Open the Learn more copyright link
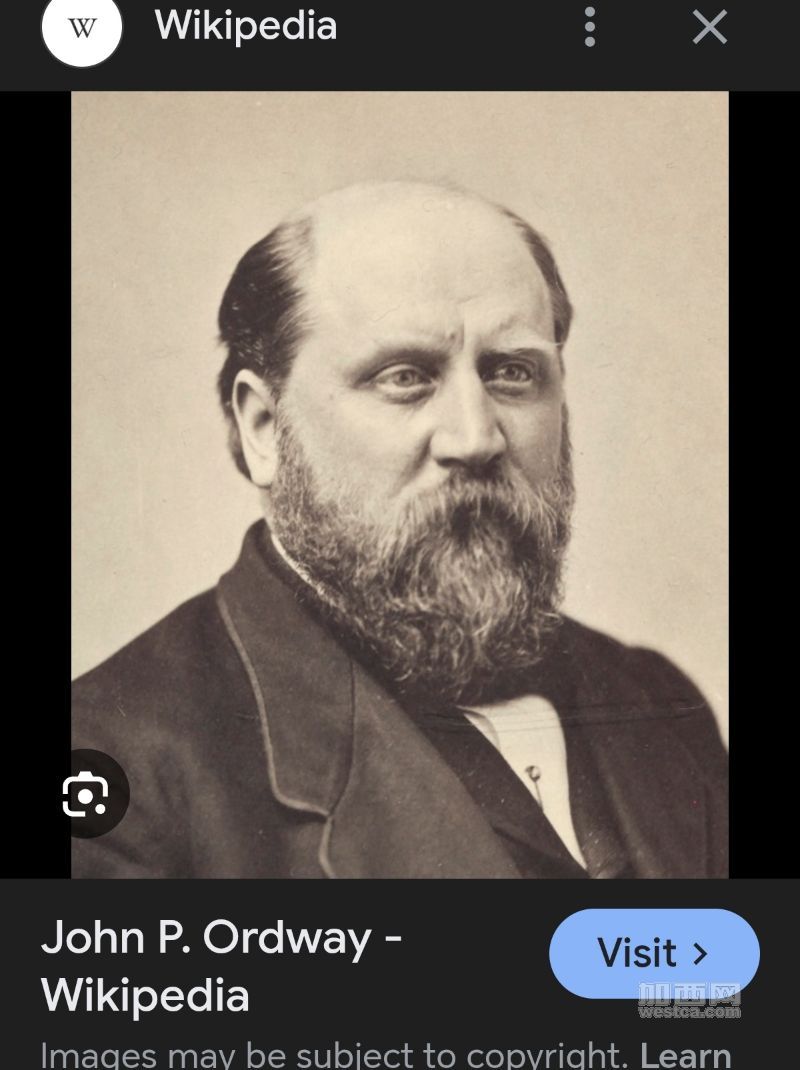Image resolution: width=800 pixels, height=1070 pixels. [x=685, y=1055]
